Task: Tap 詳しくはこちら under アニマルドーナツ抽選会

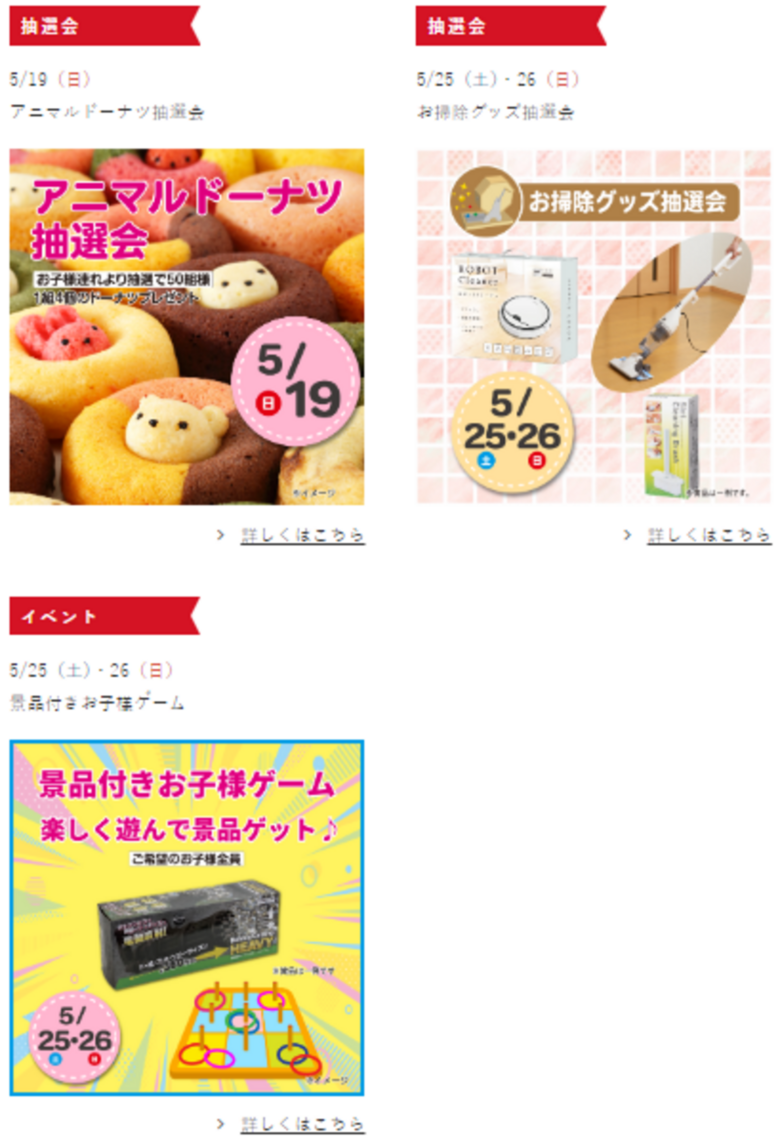Action: pos(302,535)
